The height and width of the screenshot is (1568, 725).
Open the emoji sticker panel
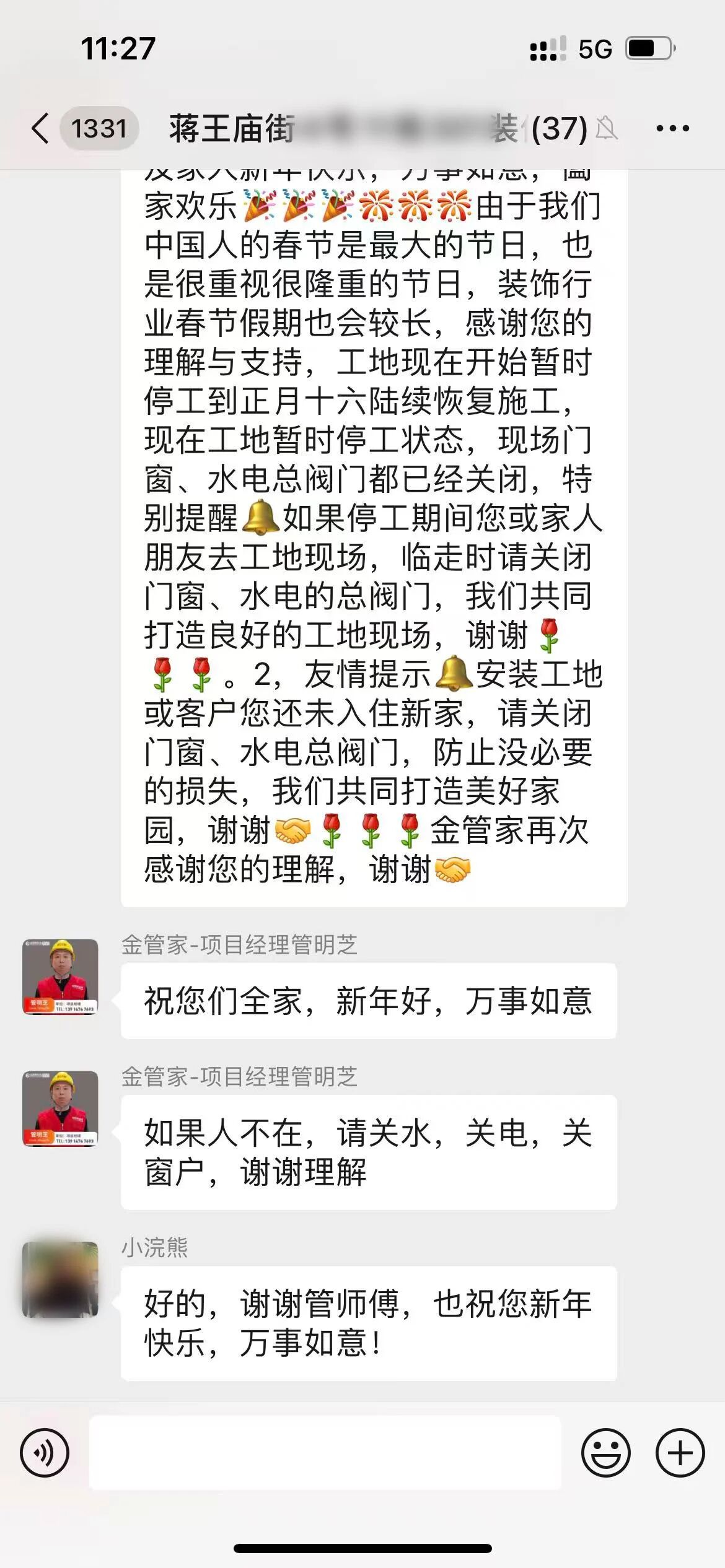605,1452
